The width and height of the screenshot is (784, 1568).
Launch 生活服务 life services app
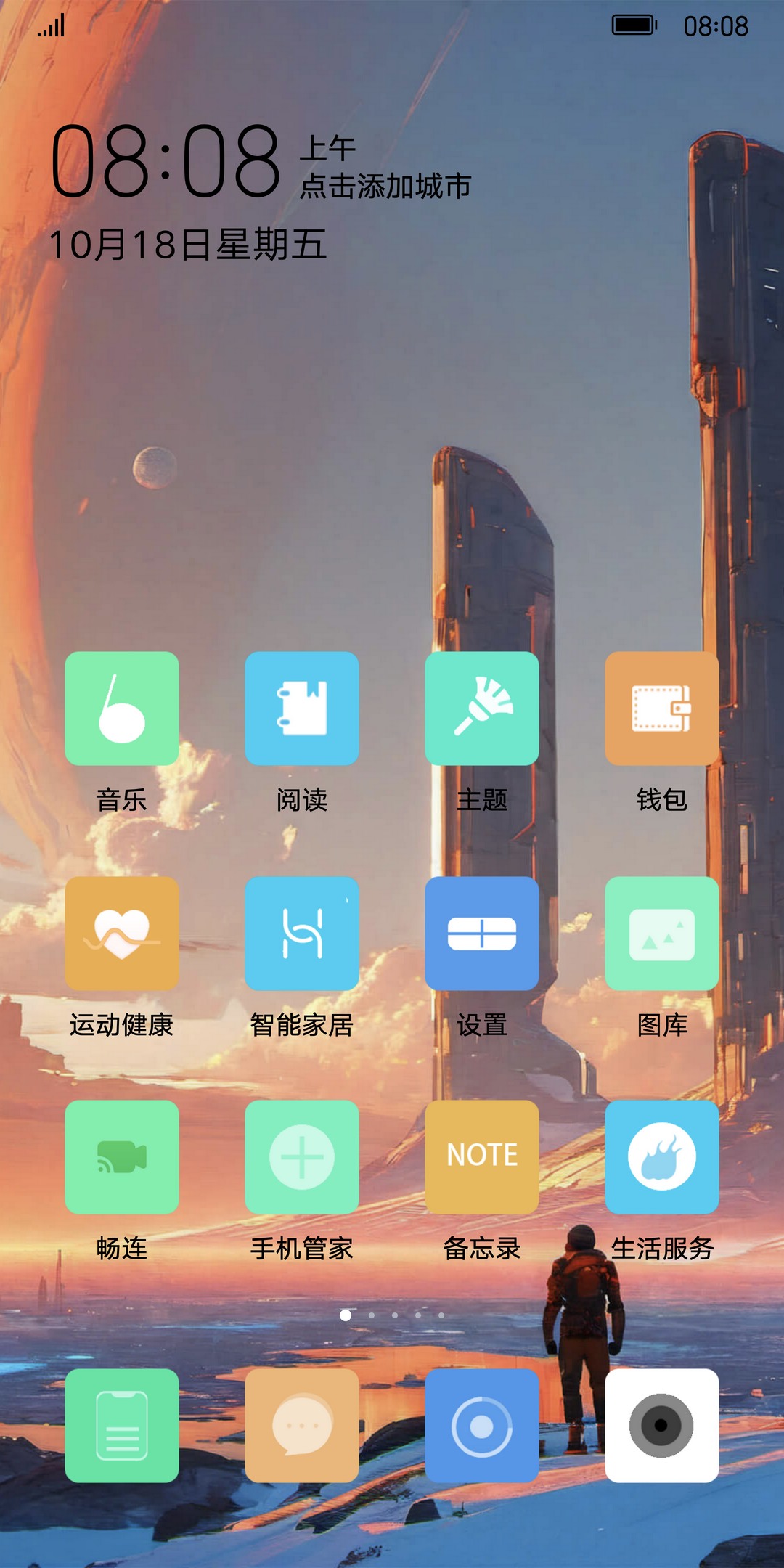click(x=661, y=1157)
